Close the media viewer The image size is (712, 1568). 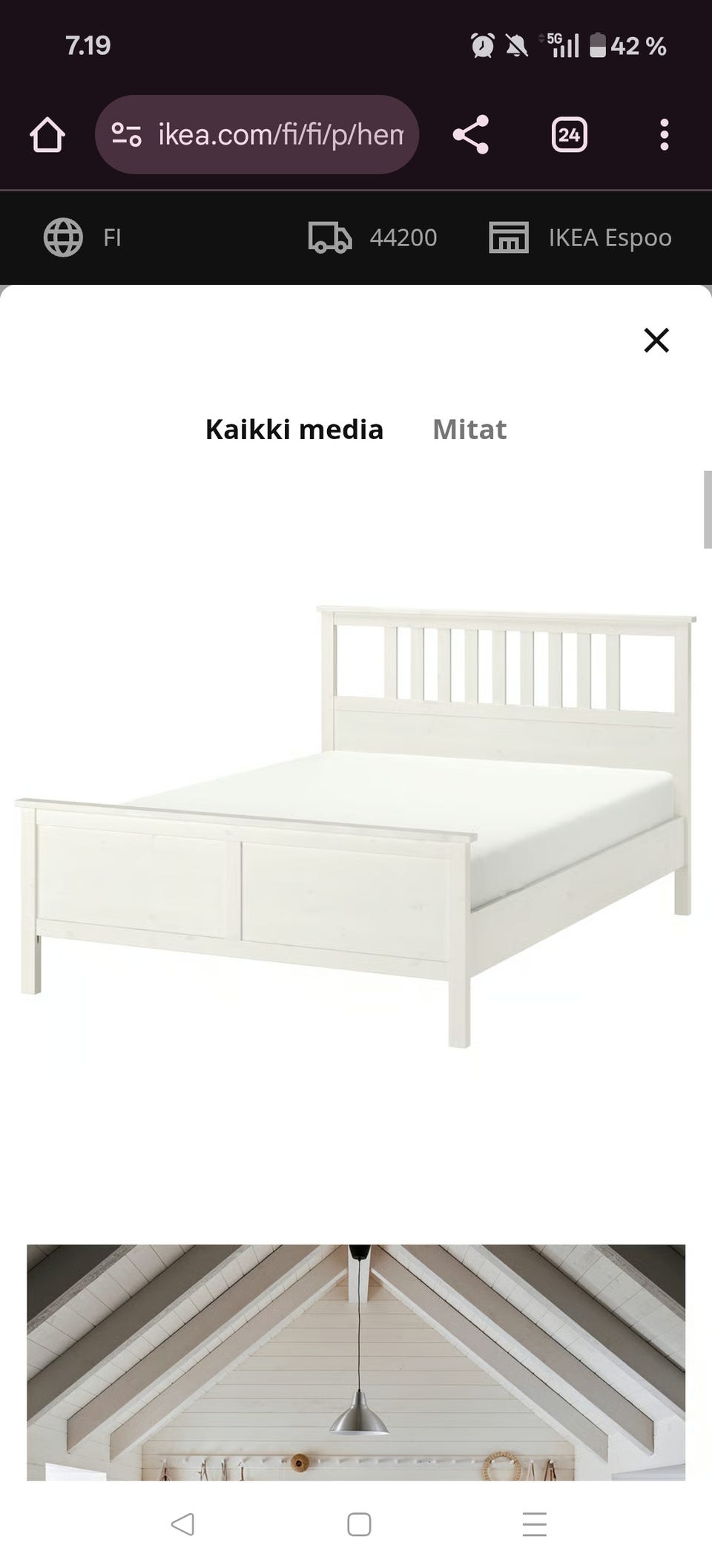[x=656, y=340]
